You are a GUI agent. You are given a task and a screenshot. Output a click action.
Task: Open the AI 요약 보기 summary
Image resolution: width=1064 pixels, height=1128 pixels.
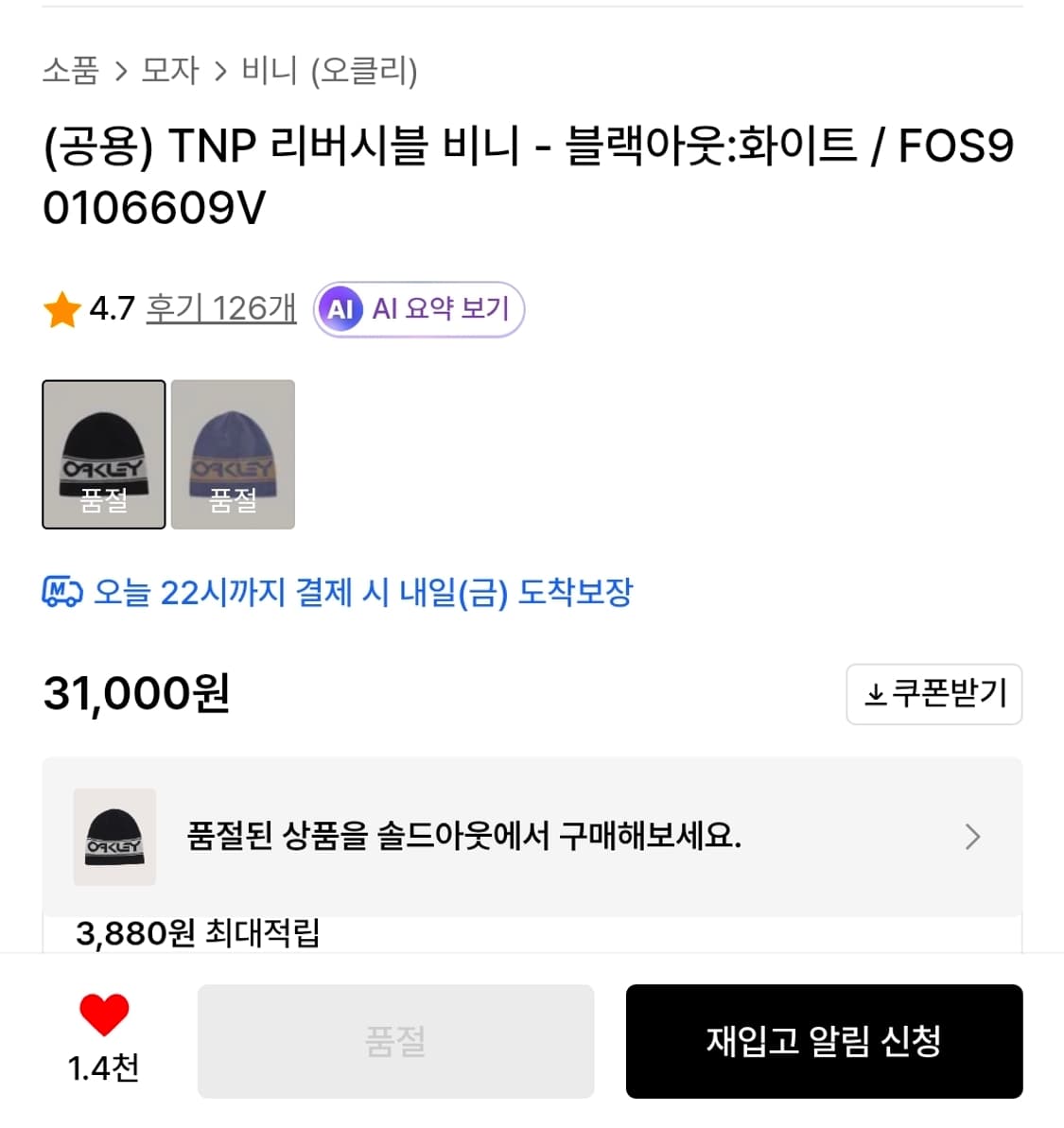click(419, 309)
